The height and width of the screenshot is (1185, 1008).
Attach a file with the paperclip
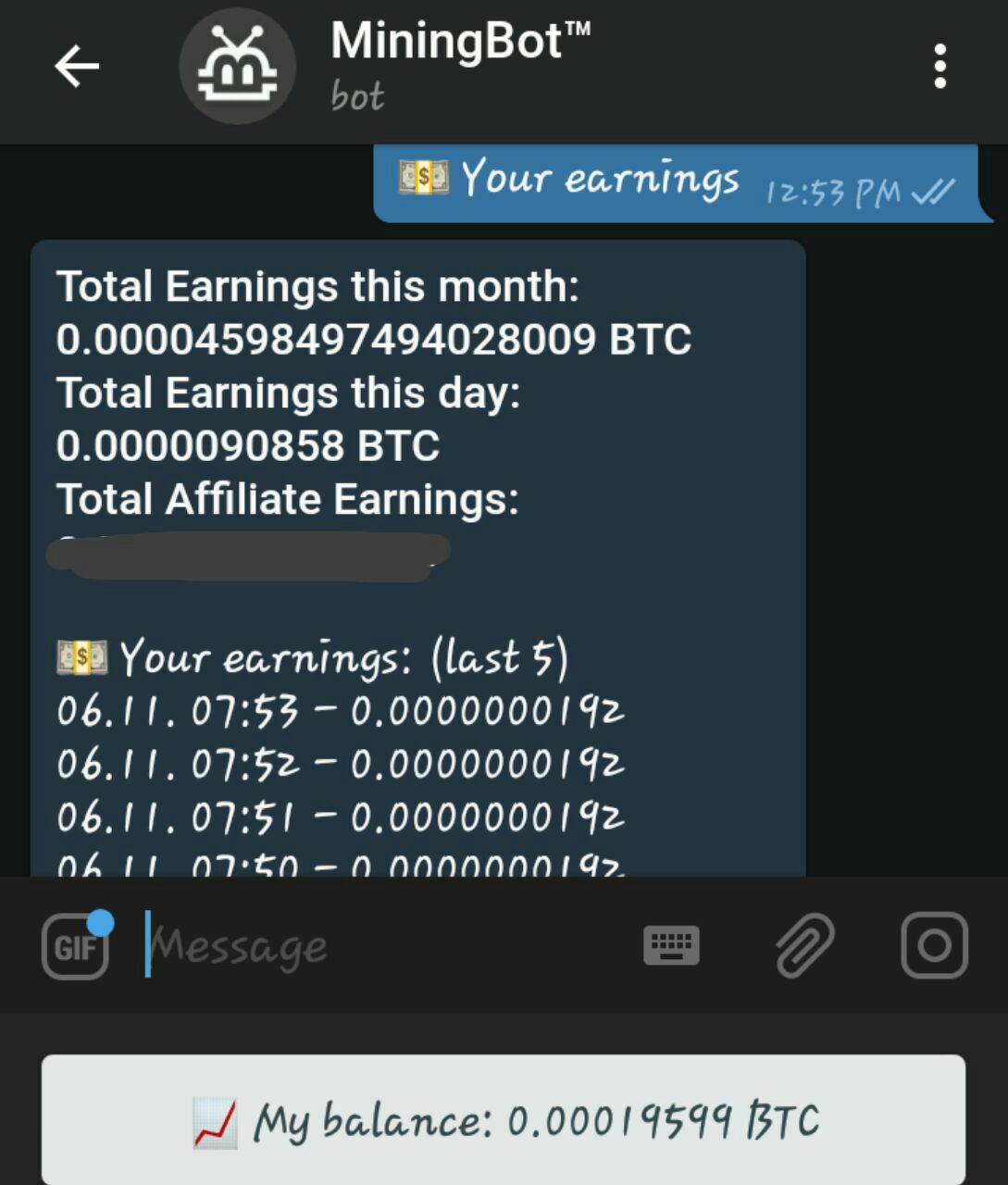pyautogui.click(x=804, y=945)
